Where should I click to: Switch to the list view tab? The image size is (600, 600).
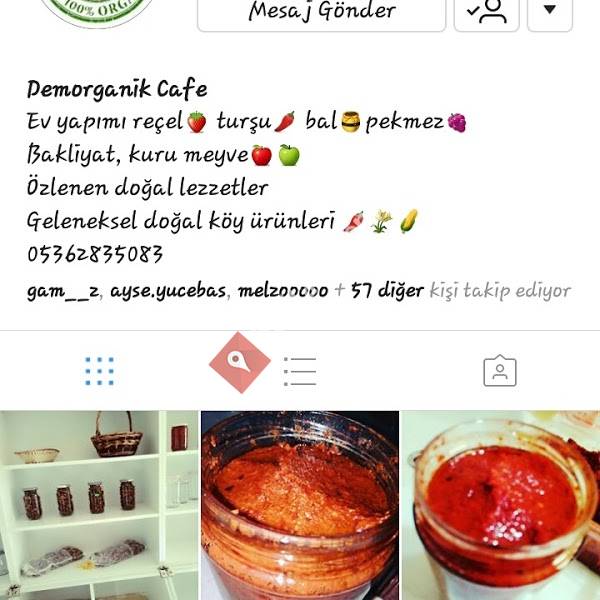click(299, 371)
